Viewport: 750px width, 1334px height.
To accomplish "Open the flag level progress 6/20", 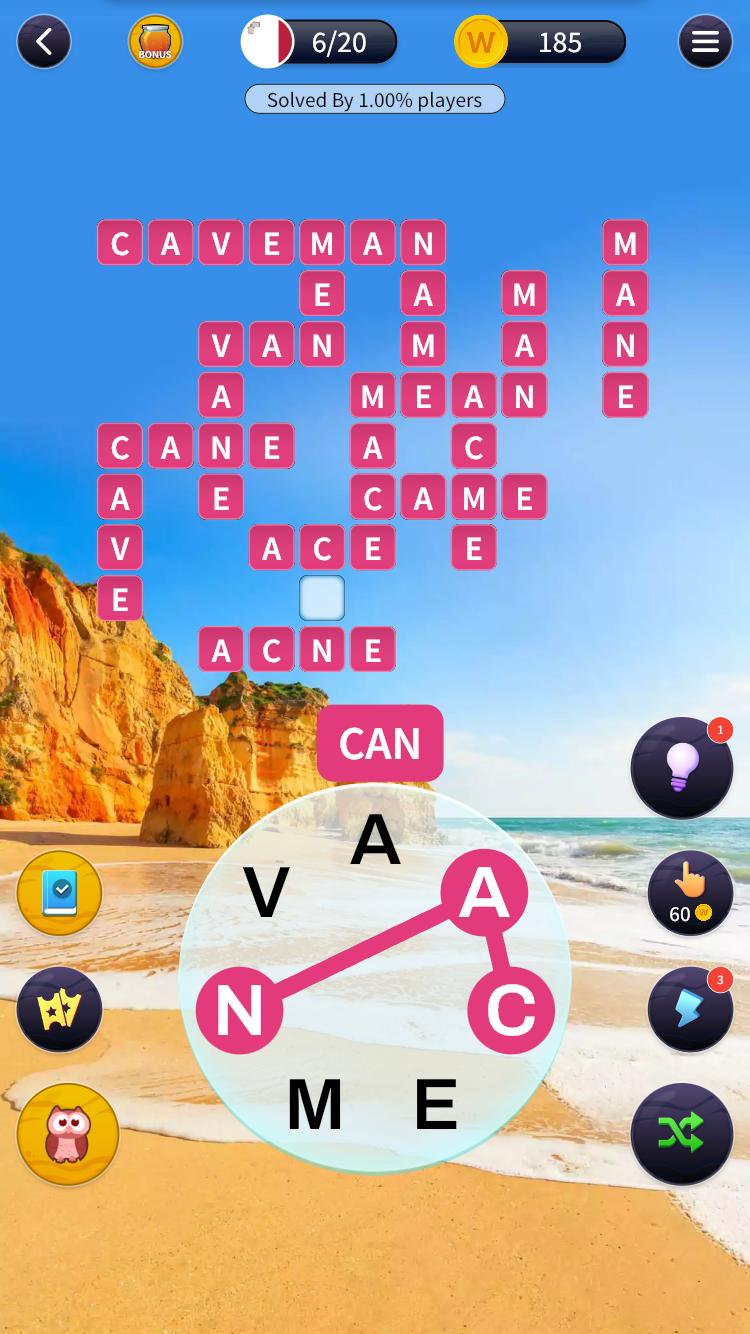I will [320, 42].
